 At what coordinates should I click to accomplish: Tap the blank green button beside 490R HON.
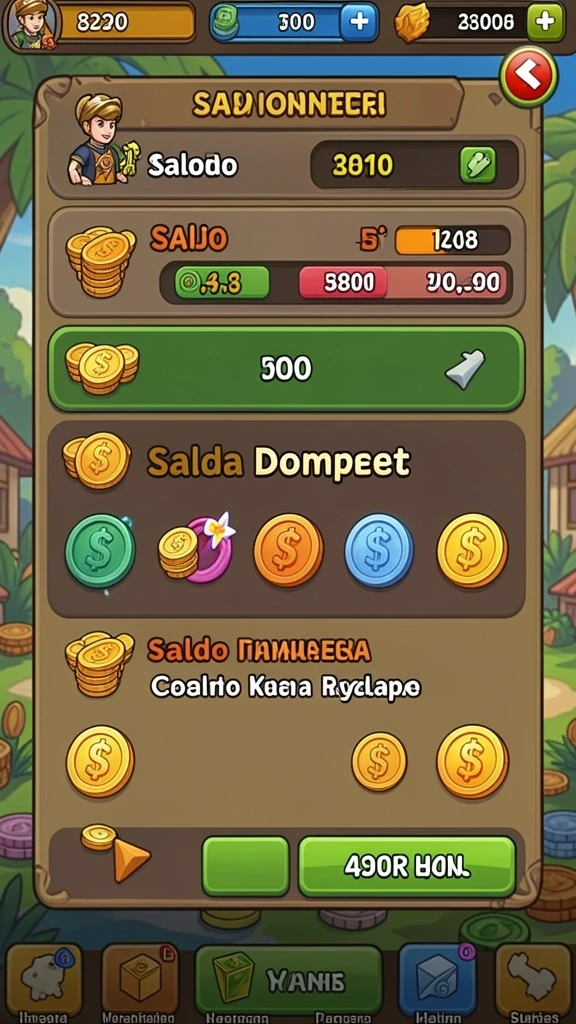tap(245, 866)
